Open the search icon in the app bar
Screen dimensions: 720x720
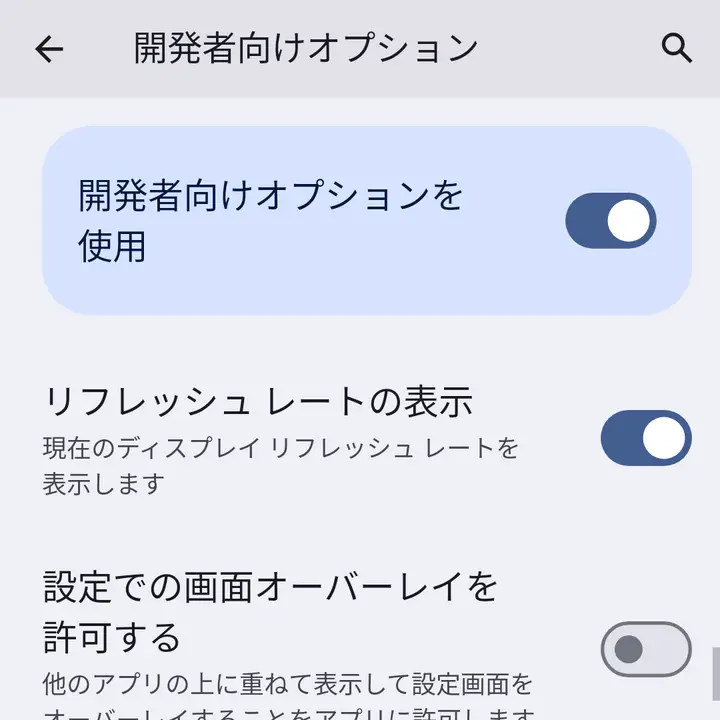pos(677,48)
